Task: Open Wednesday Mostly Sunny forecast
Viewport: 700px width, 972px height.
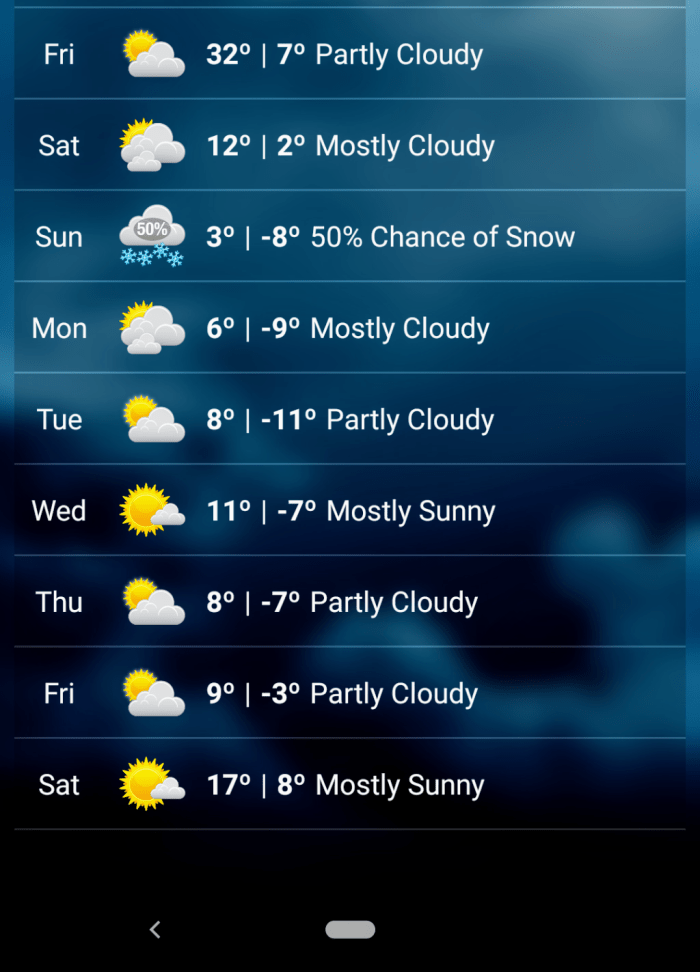Action: click(x=350, y=511)
